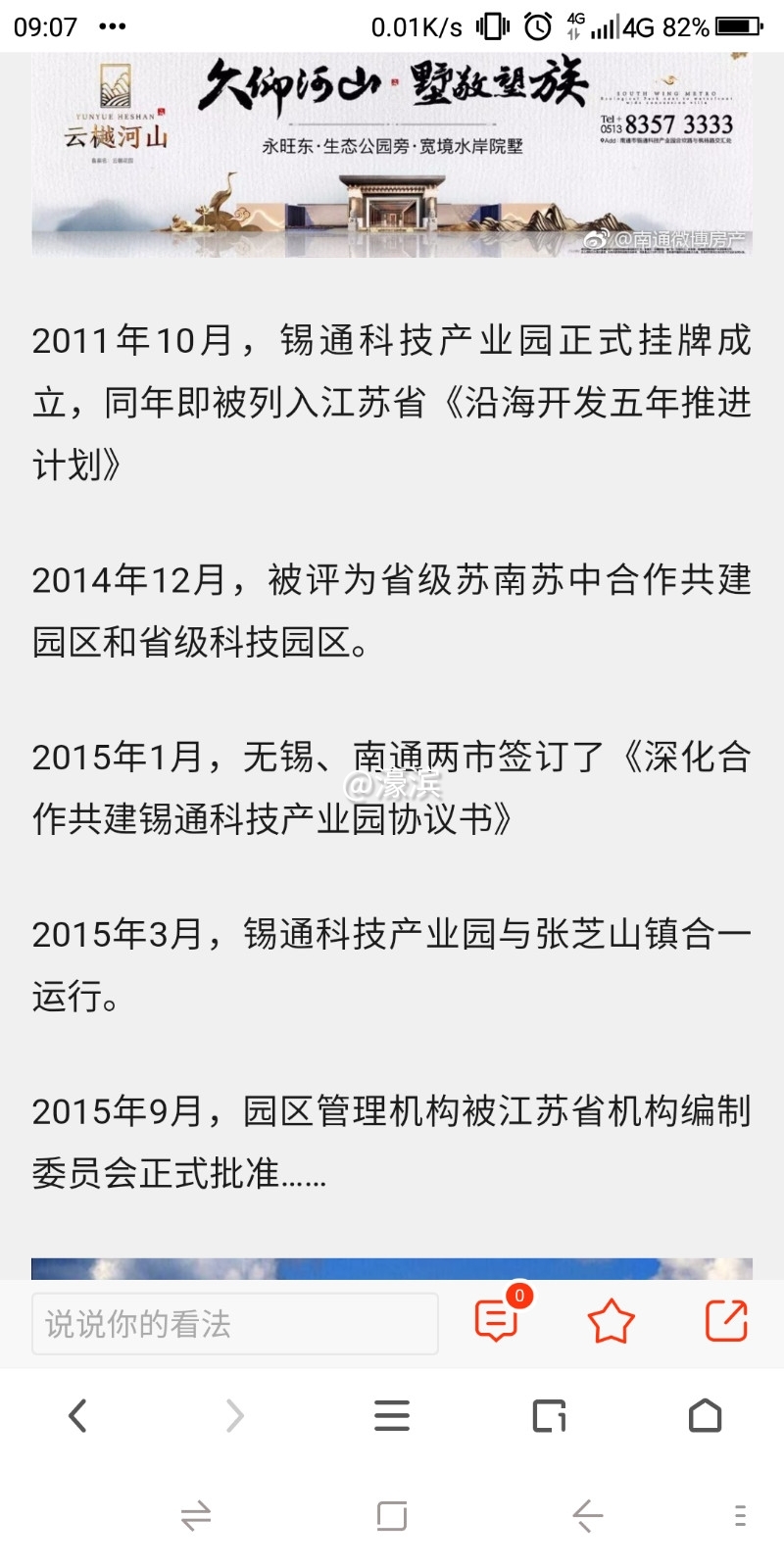This screenshot has width=784, height=1568.
Task: Share this article
Action: [726, 1321]
